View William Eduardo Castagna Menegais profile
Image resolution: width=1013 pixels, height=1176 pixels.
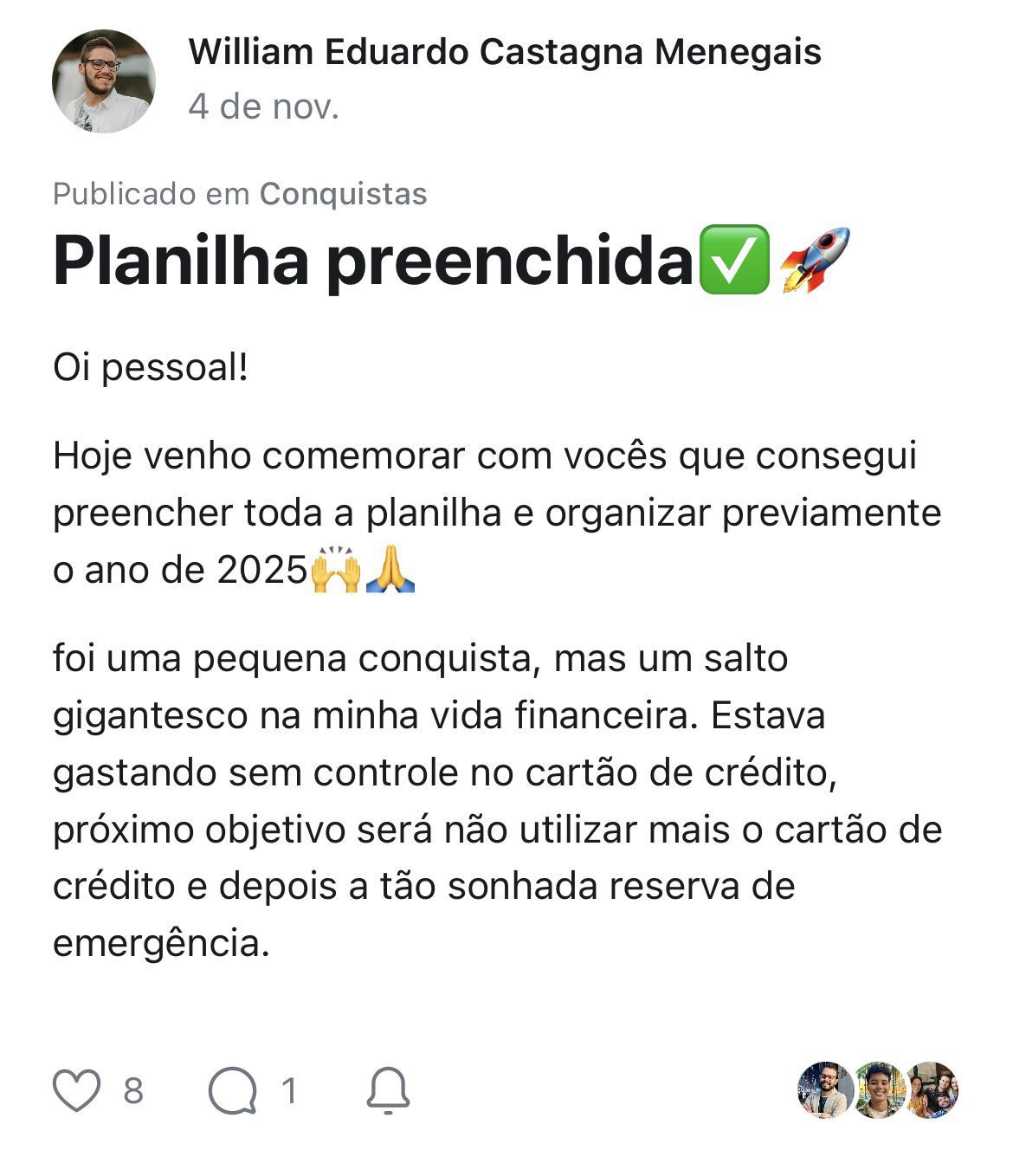(x=504, y=52)
